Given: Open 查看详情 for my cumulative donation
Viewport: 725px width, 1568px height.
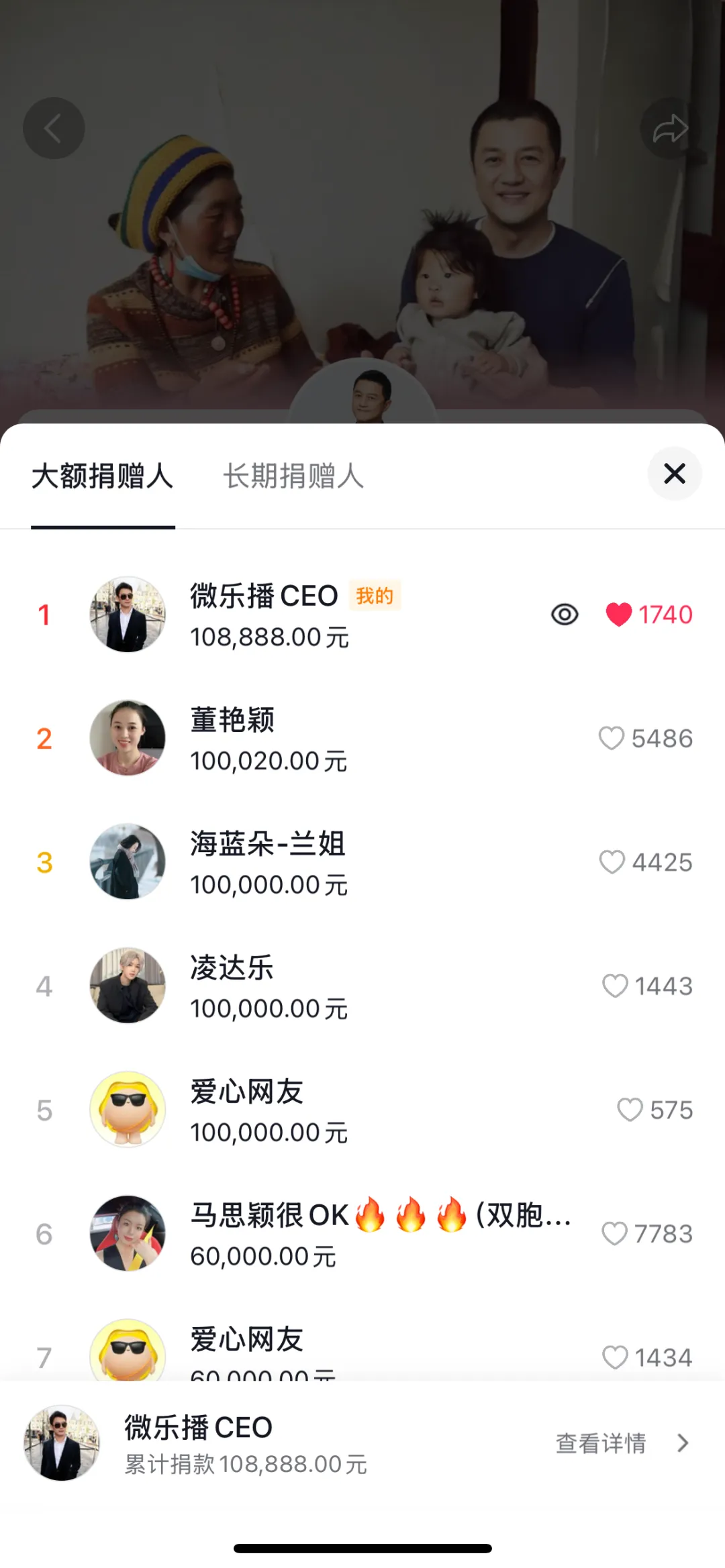Looking at the screenshot, I should click(x=621, y=1443).
